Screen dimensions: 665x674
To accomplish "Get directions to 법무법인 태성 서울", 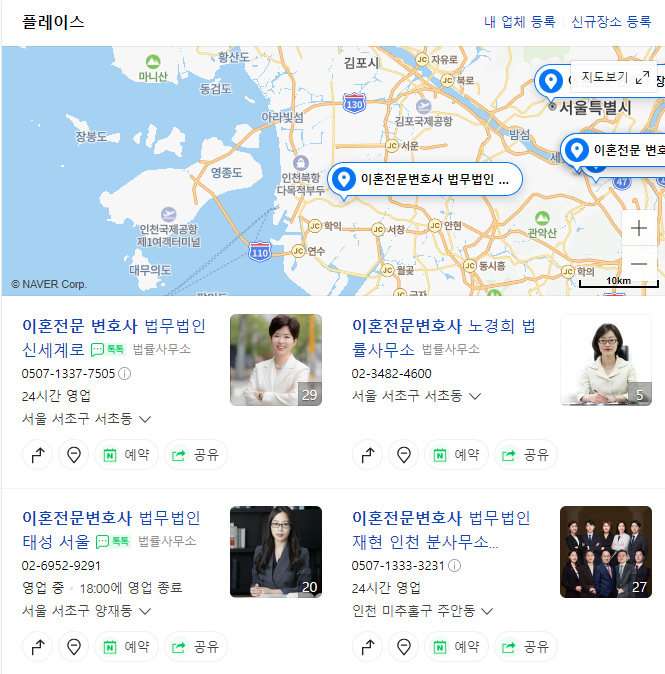I will coord(38,647).
